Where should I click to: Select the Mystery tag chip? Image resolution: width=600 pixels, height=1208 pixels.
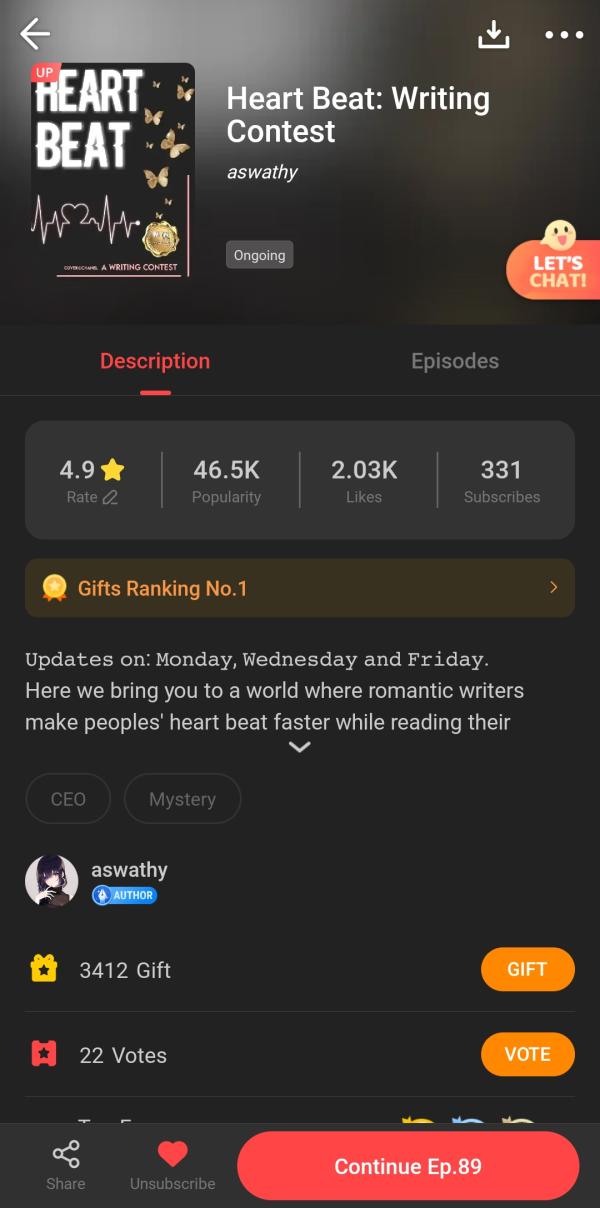(182, 799)
